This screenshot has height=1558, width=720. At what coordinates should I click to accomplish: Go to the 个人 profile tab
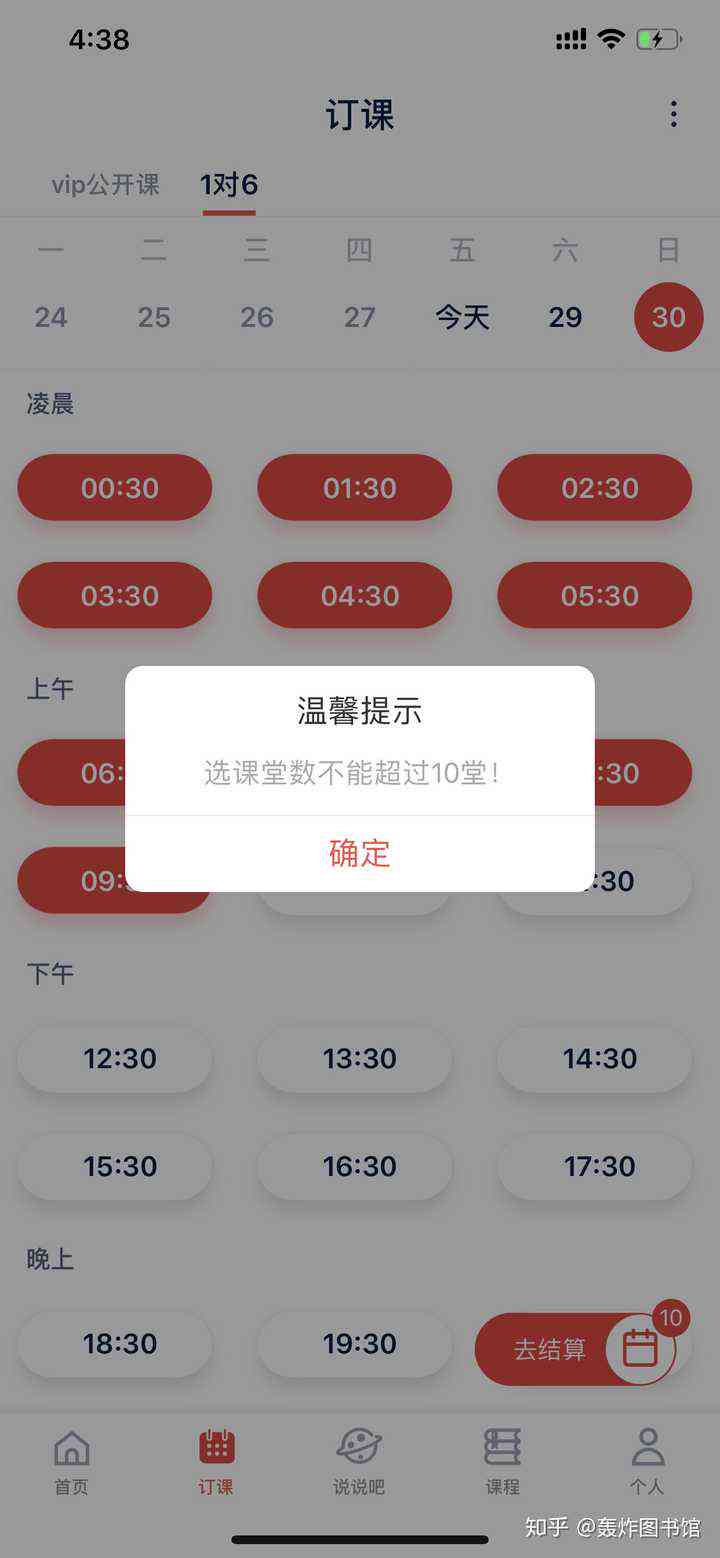647,1461
